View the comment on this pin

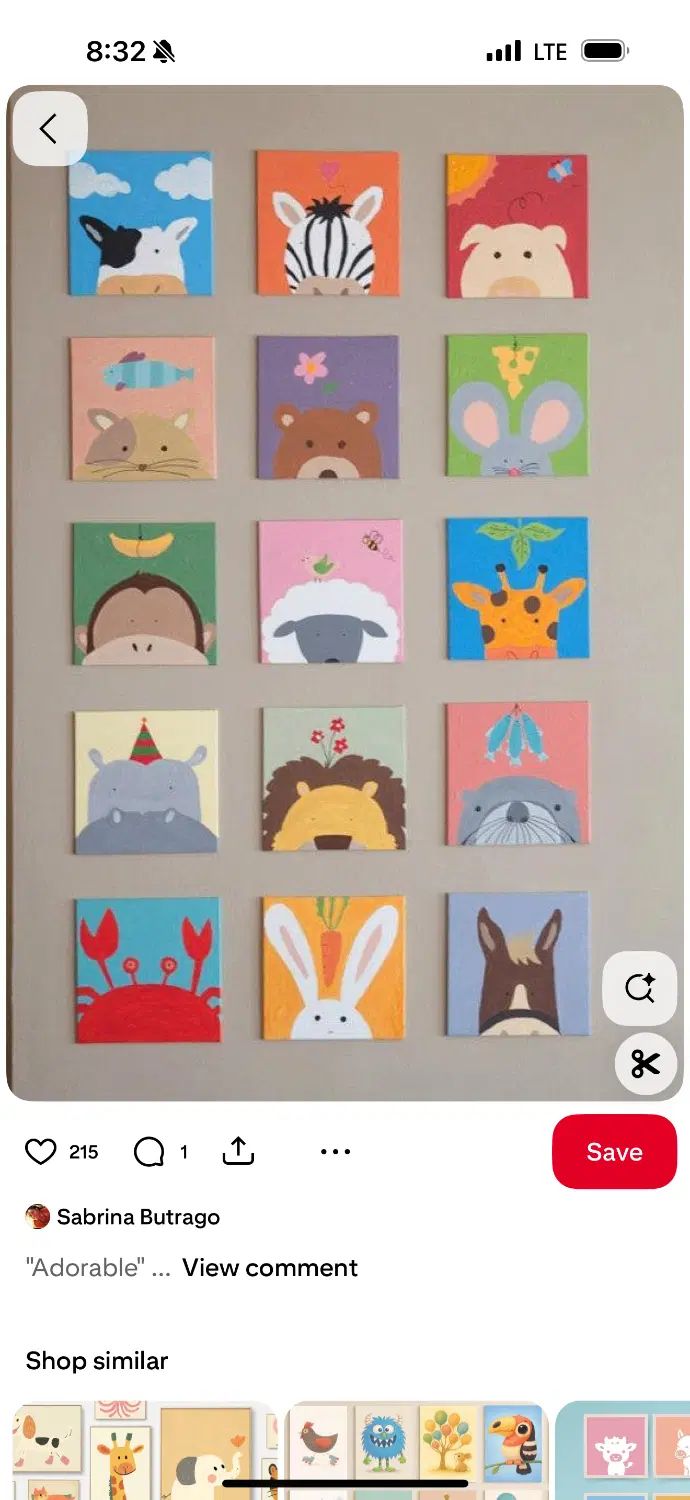coord(269,1268)
